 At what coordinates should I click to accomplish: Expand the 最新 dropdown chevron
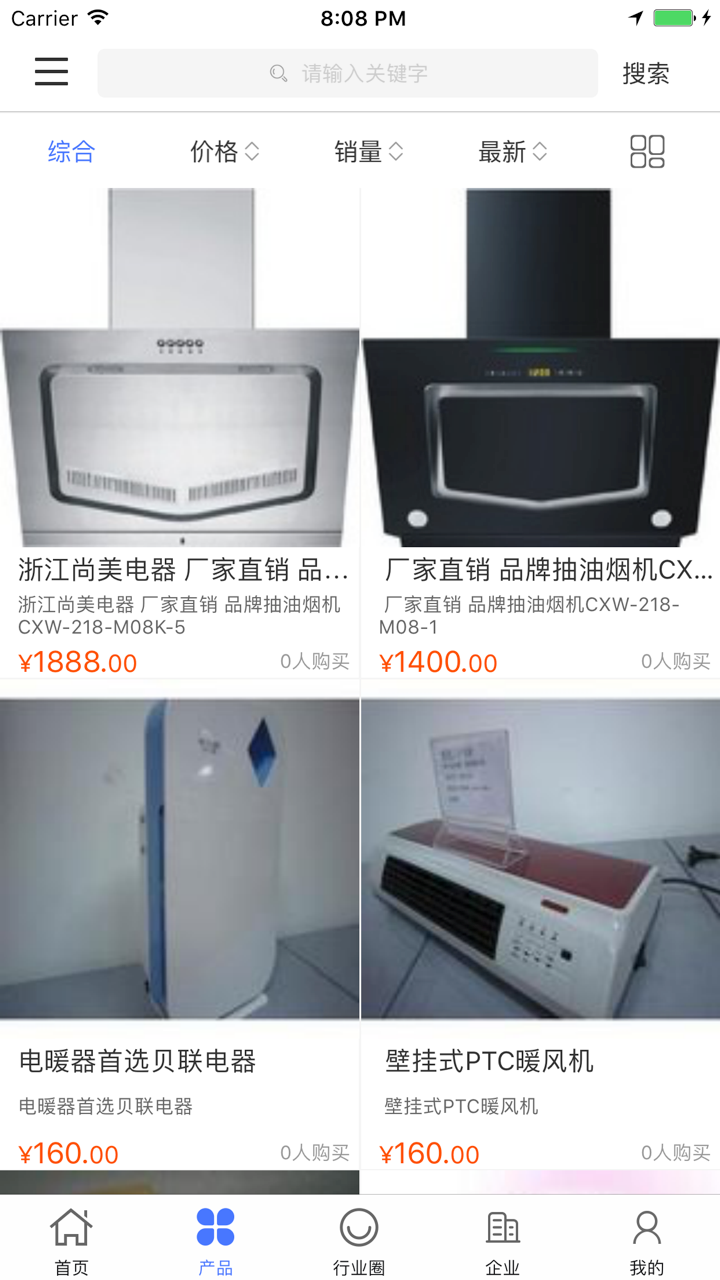click(x=541, y=151)
